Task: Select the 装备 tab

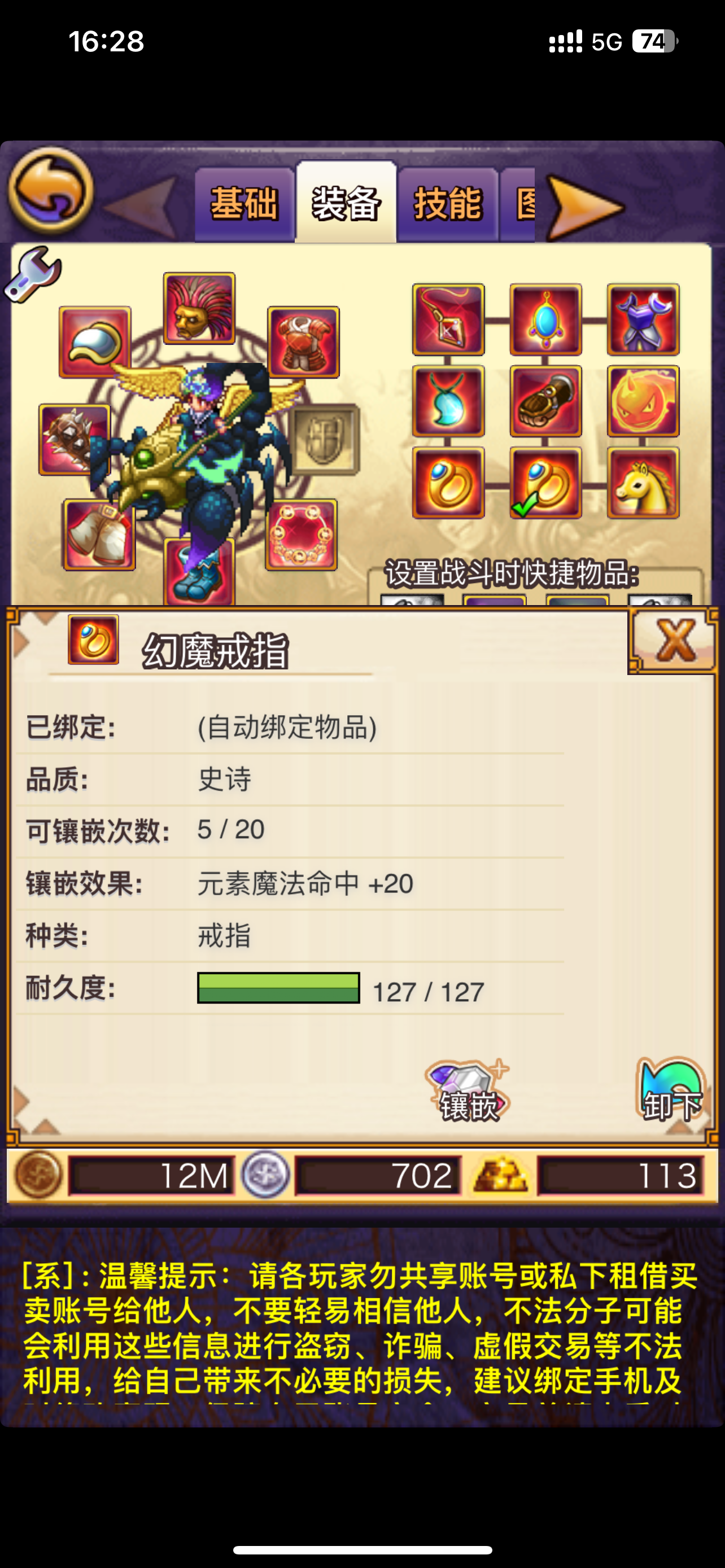Action: click(x=346, y=202)
